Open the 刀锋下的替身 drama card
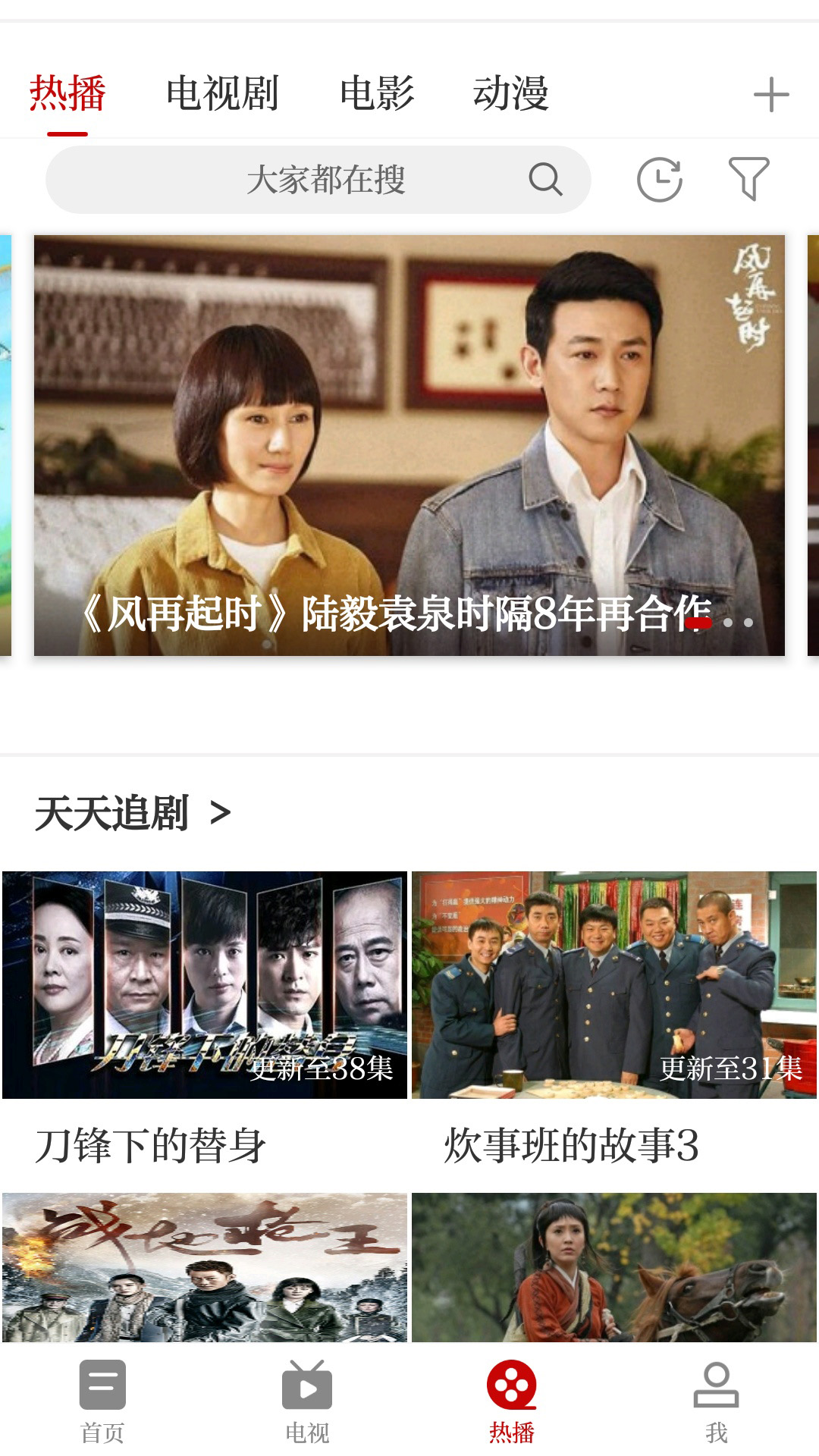Image resolution: width=819 pixels, height=1456 pixels. (x=205, y=984)
